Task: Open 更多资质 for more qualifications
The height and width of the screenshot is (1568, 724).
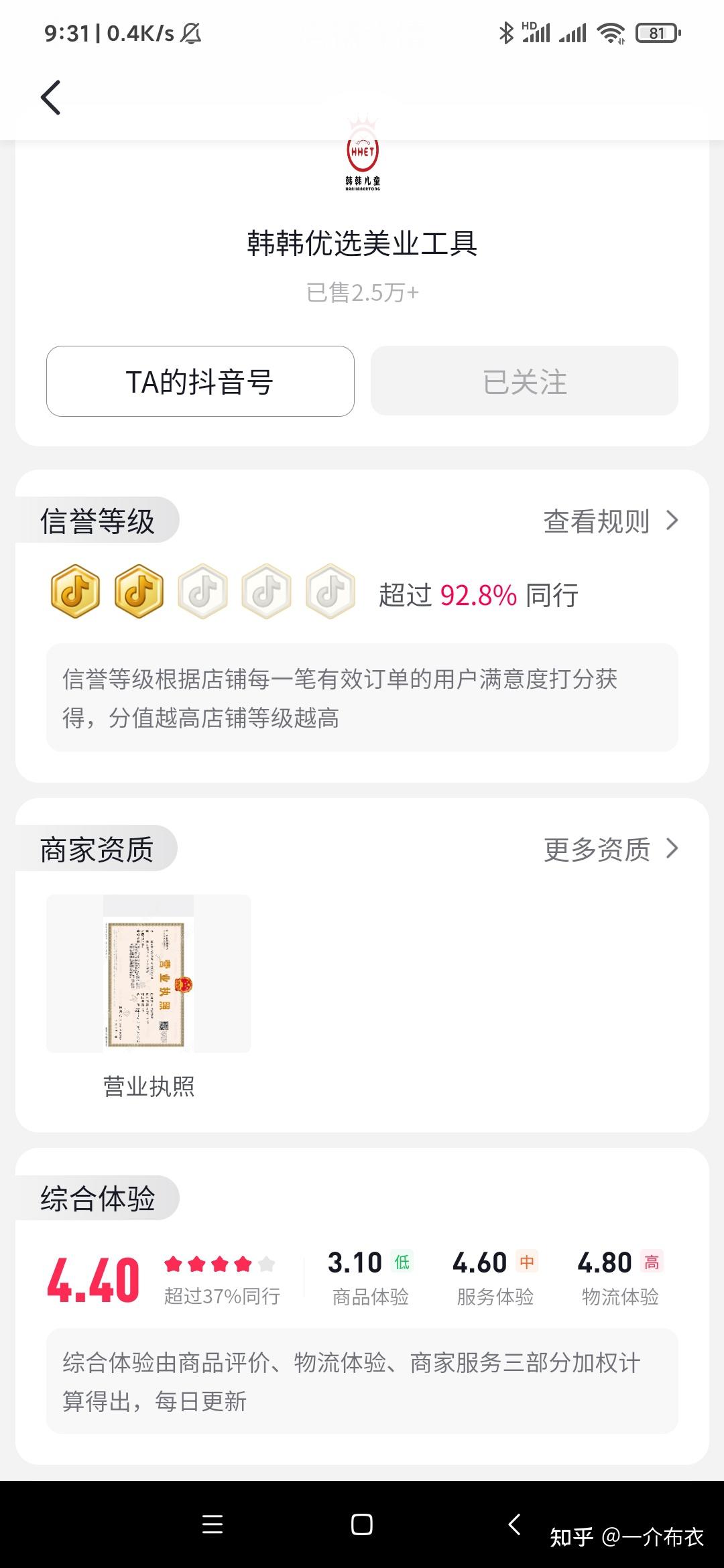Action: pos(610,850)
